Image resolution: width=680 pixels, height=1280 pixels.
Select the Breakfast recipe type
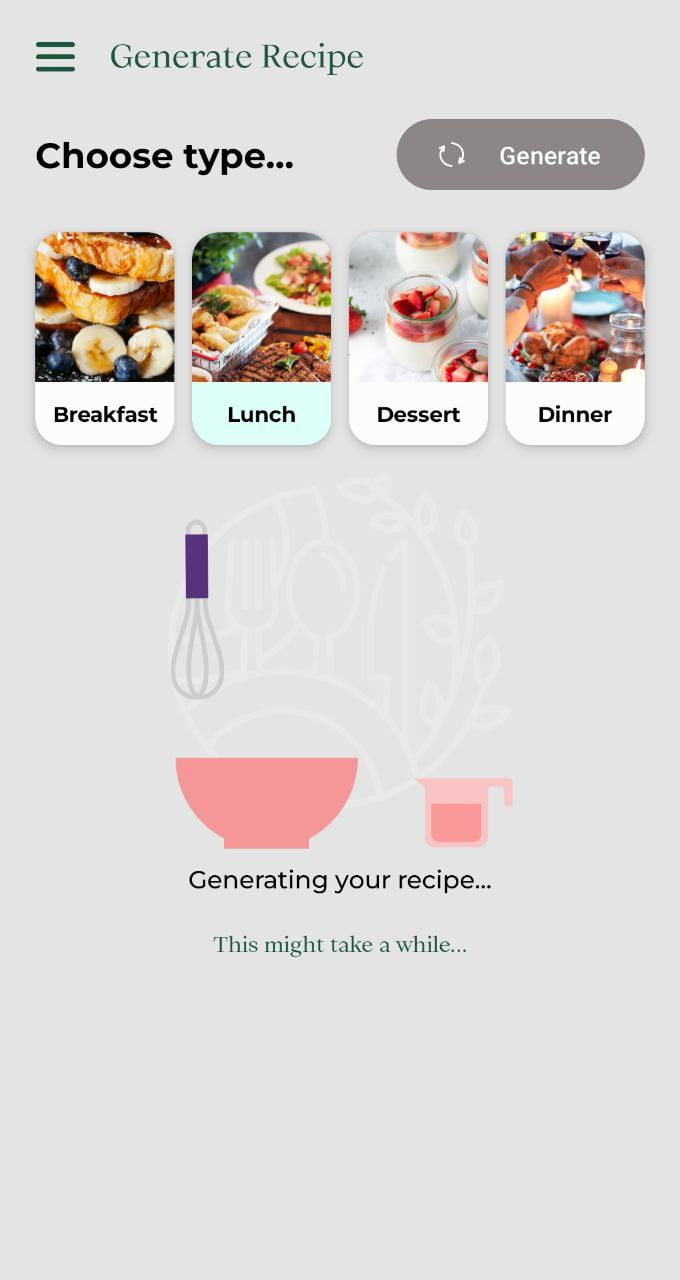coord(105,338)
